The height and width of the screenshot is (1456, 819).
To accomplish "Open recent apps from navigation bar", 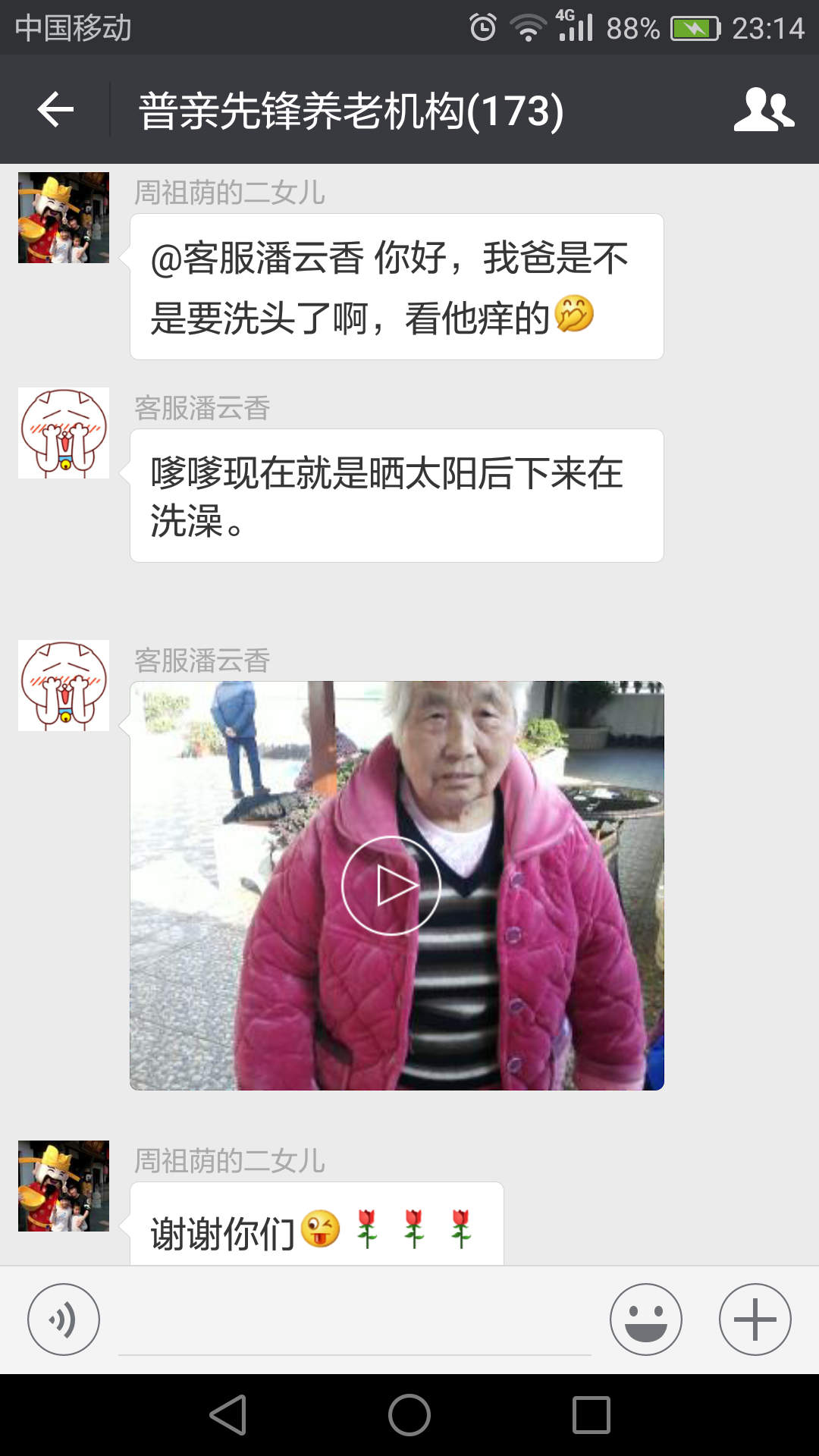I will 591,1415.
